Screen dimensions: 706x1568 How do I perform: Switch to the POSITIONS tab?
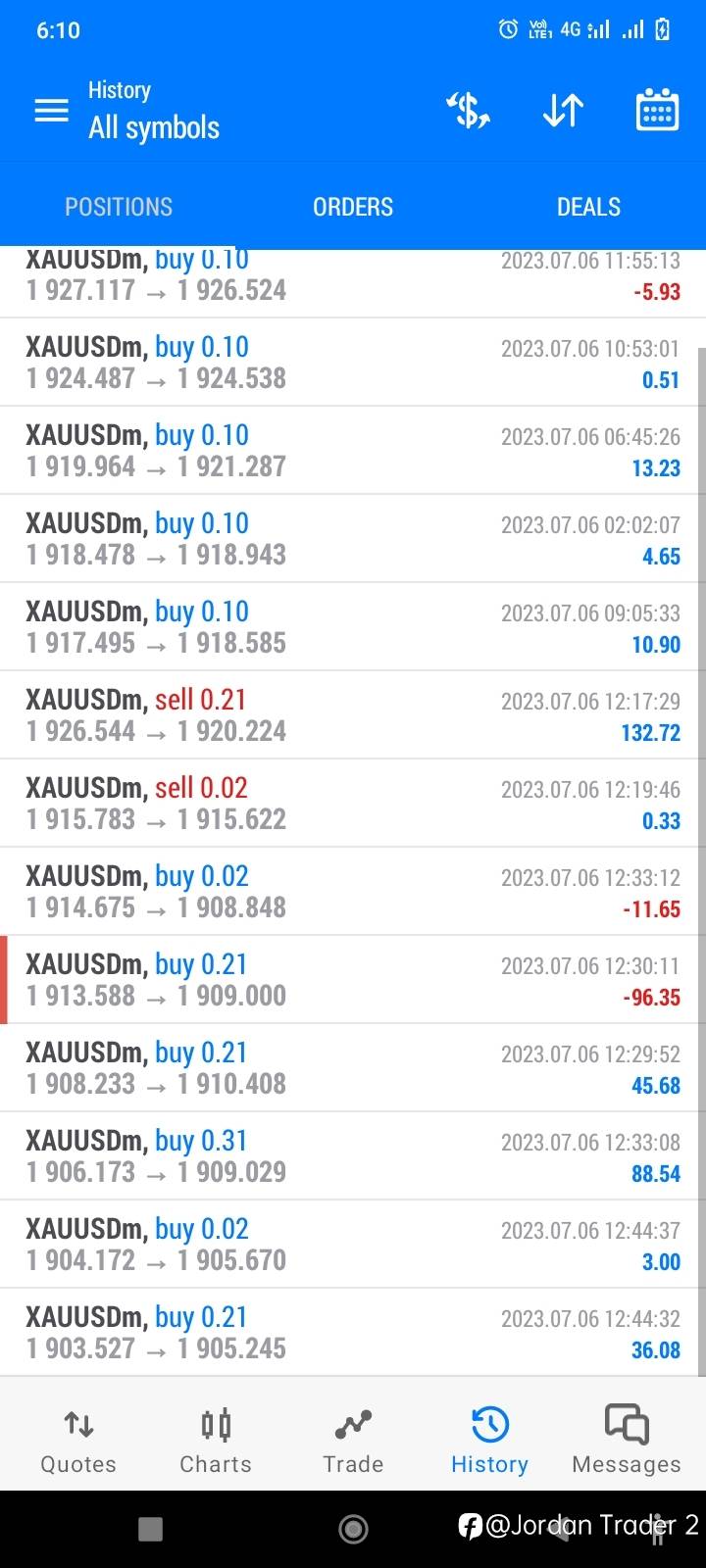[119, 207]
